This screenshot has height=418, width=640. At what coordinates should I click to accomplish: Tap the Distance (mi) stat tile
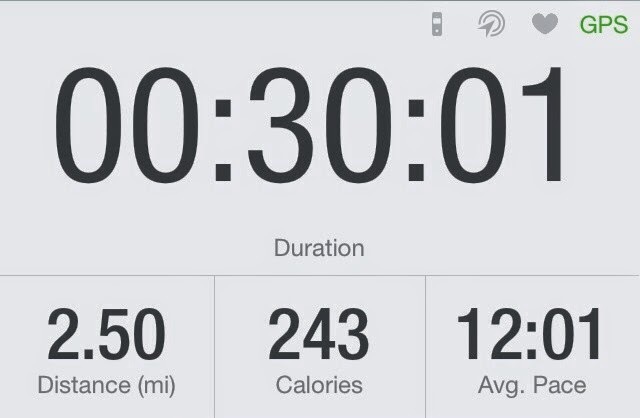pos(106,348)
